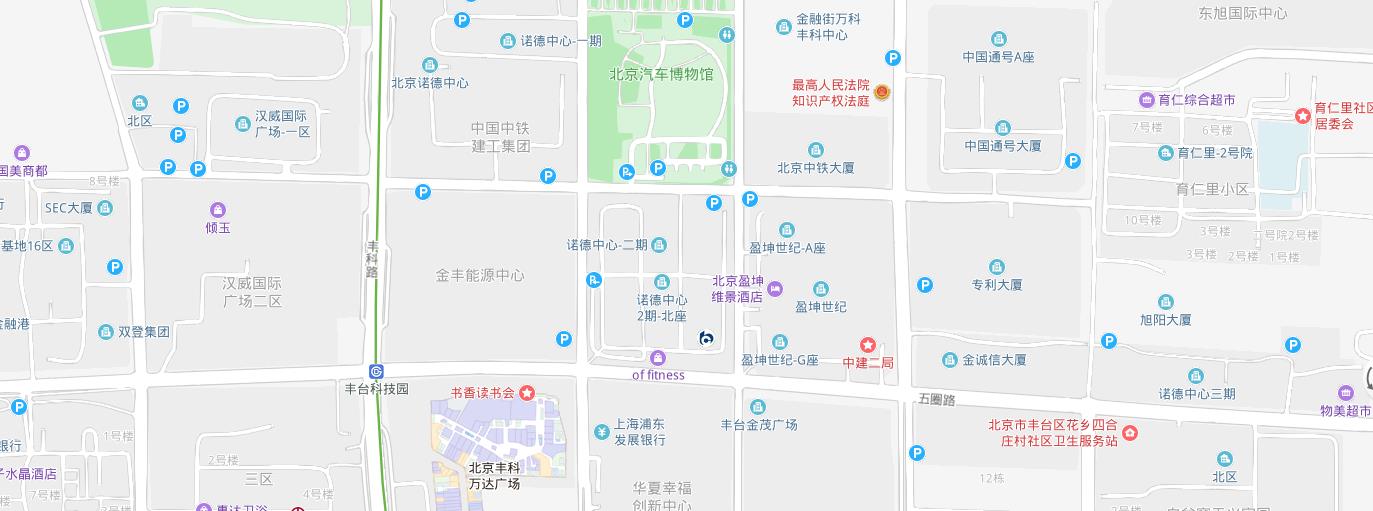Screen dimensions: 1373x511
Task: Tap the 丰台金茂广场 building marker
Action: pyautogui.click(x=758, y=407)
